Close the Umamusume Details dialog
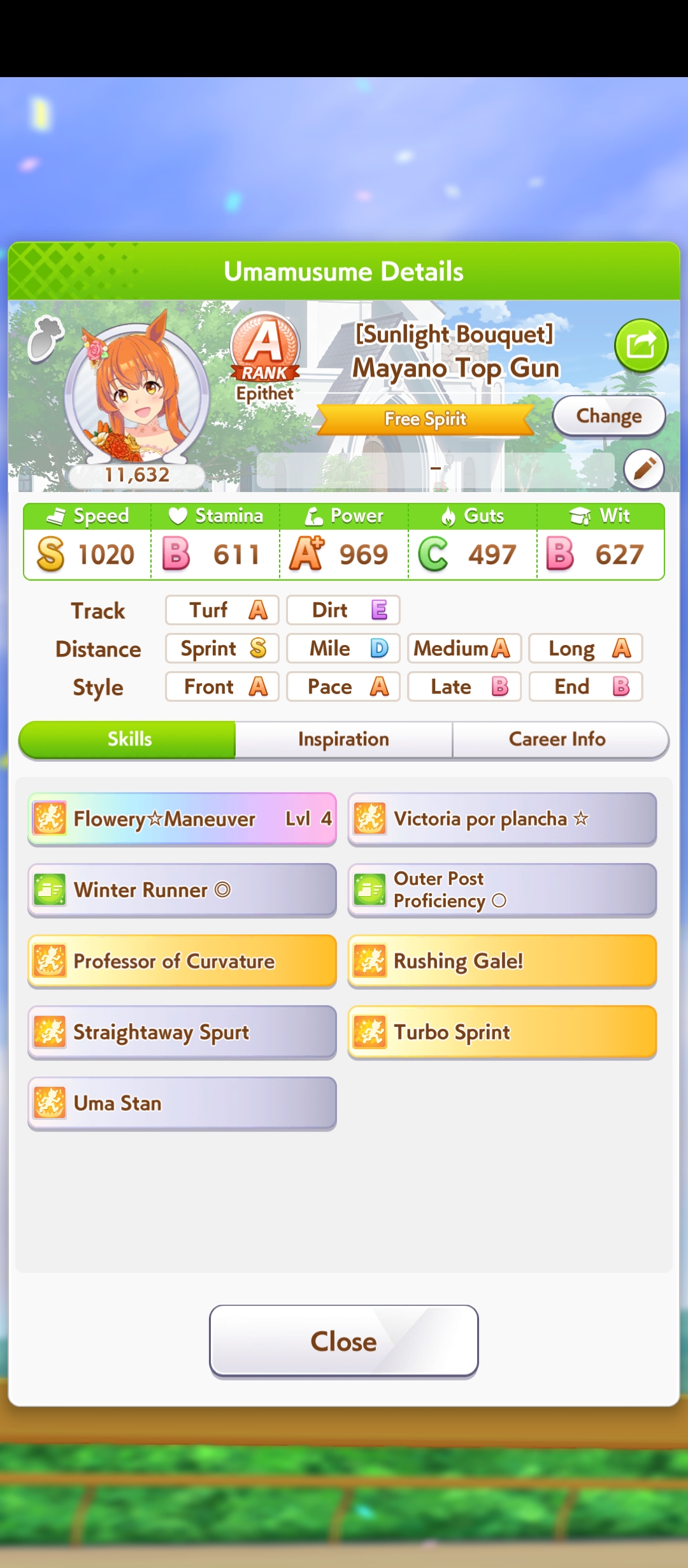The height and width of the screenshot is (1568, 688). pyautogui.click(x=344, y=1341)
